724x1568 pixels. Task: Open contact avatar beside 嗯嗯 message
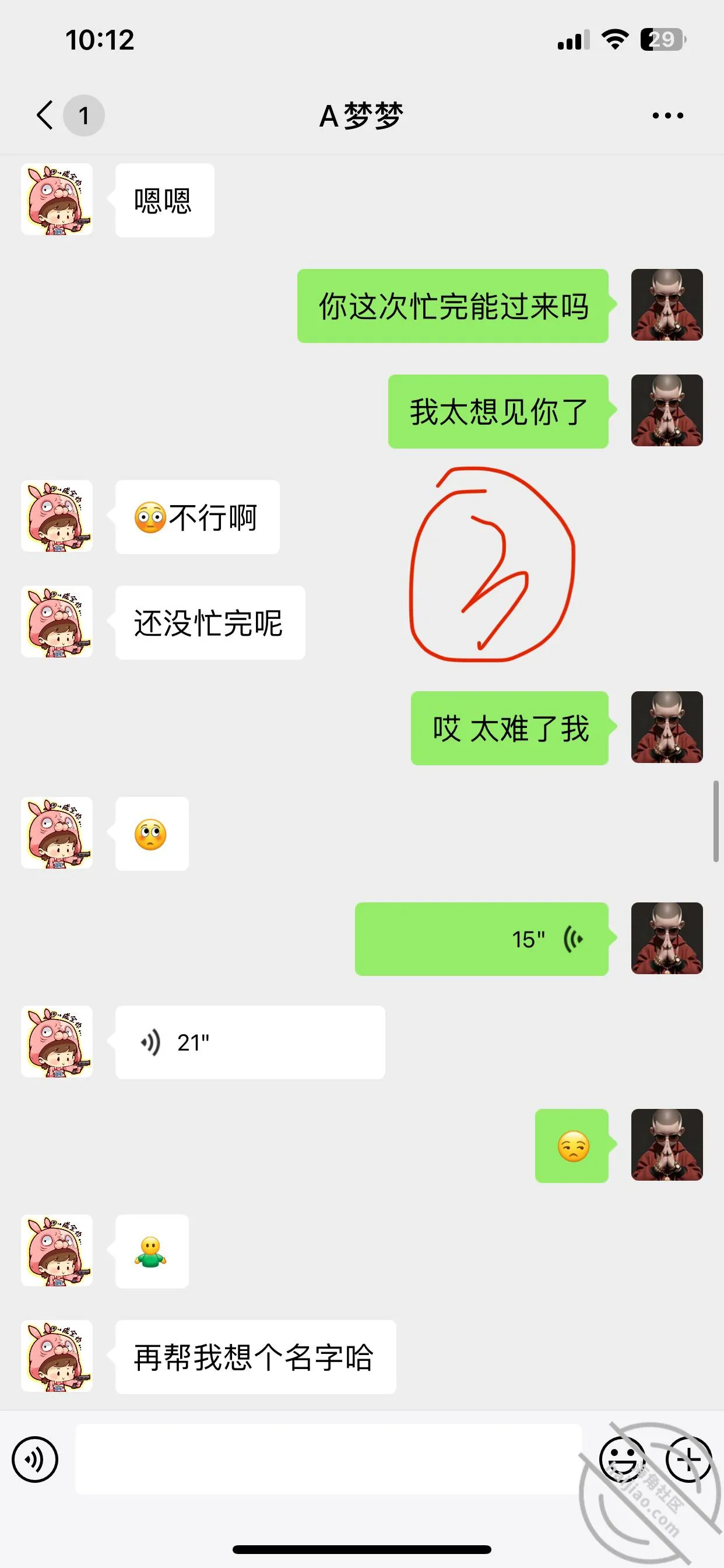coord(57,199)
